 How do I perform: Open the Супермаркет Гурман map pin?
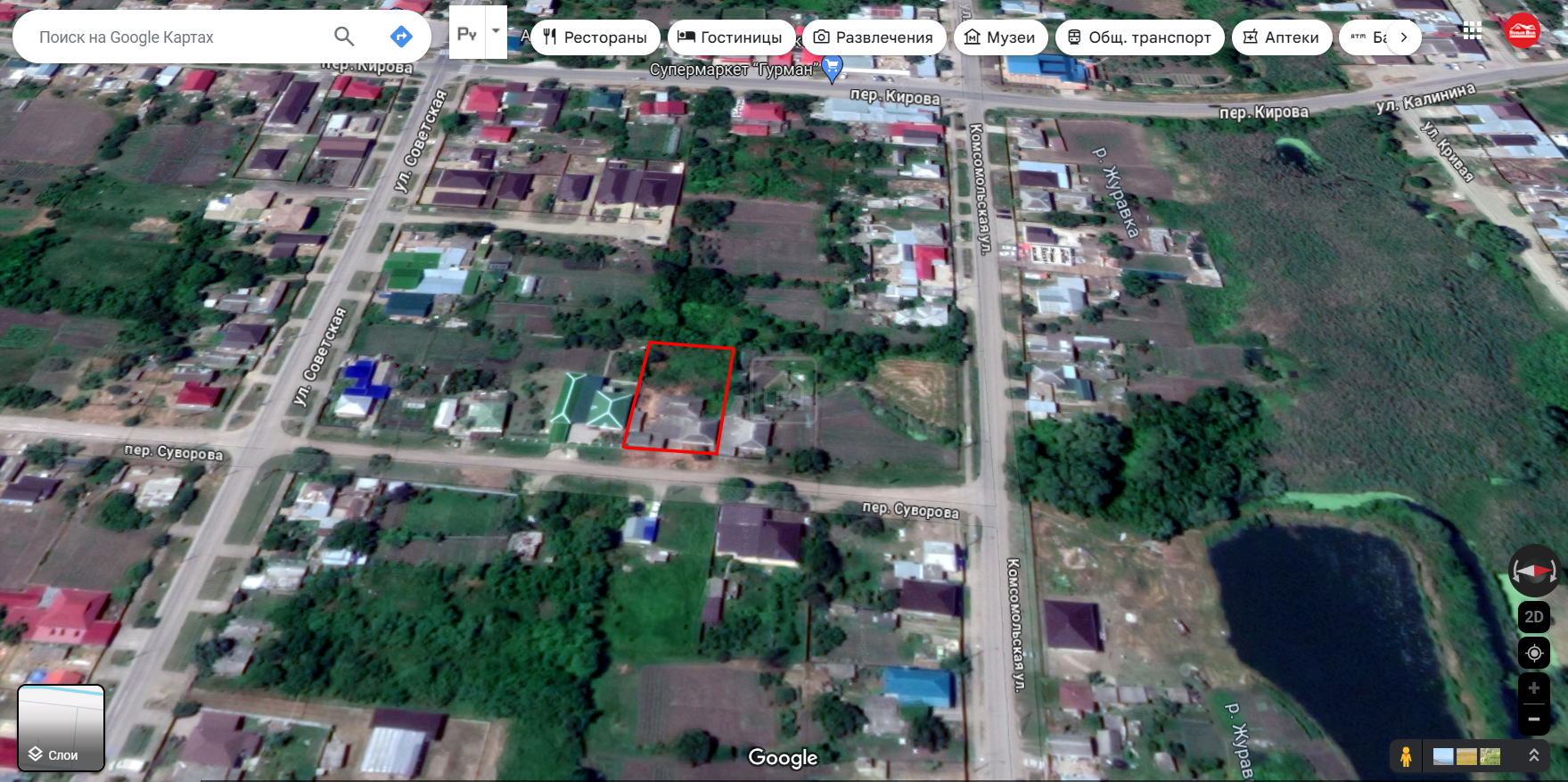832,67
